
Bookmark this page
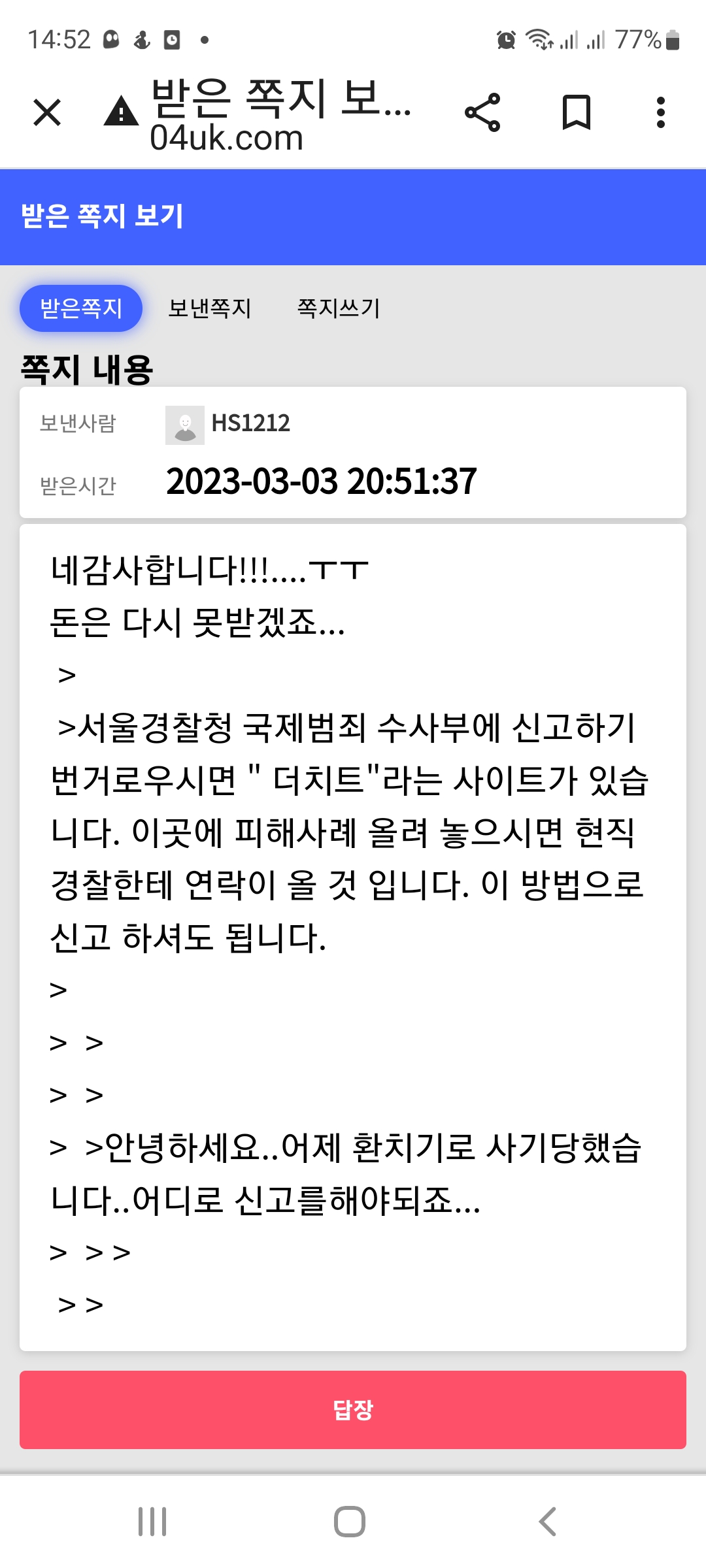coord(577,112)
